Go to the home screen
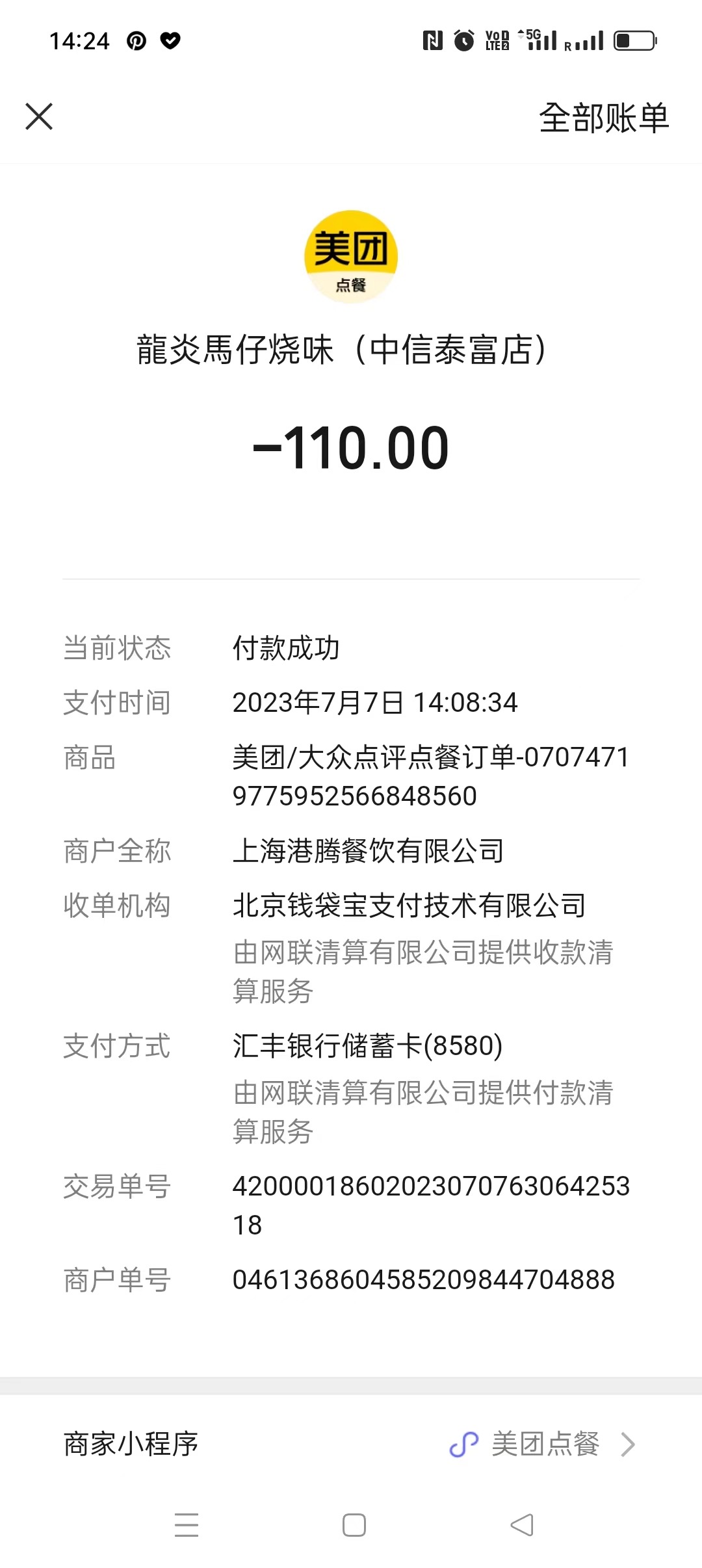This screenshot has width=702, height=1568. (354, 1524)
